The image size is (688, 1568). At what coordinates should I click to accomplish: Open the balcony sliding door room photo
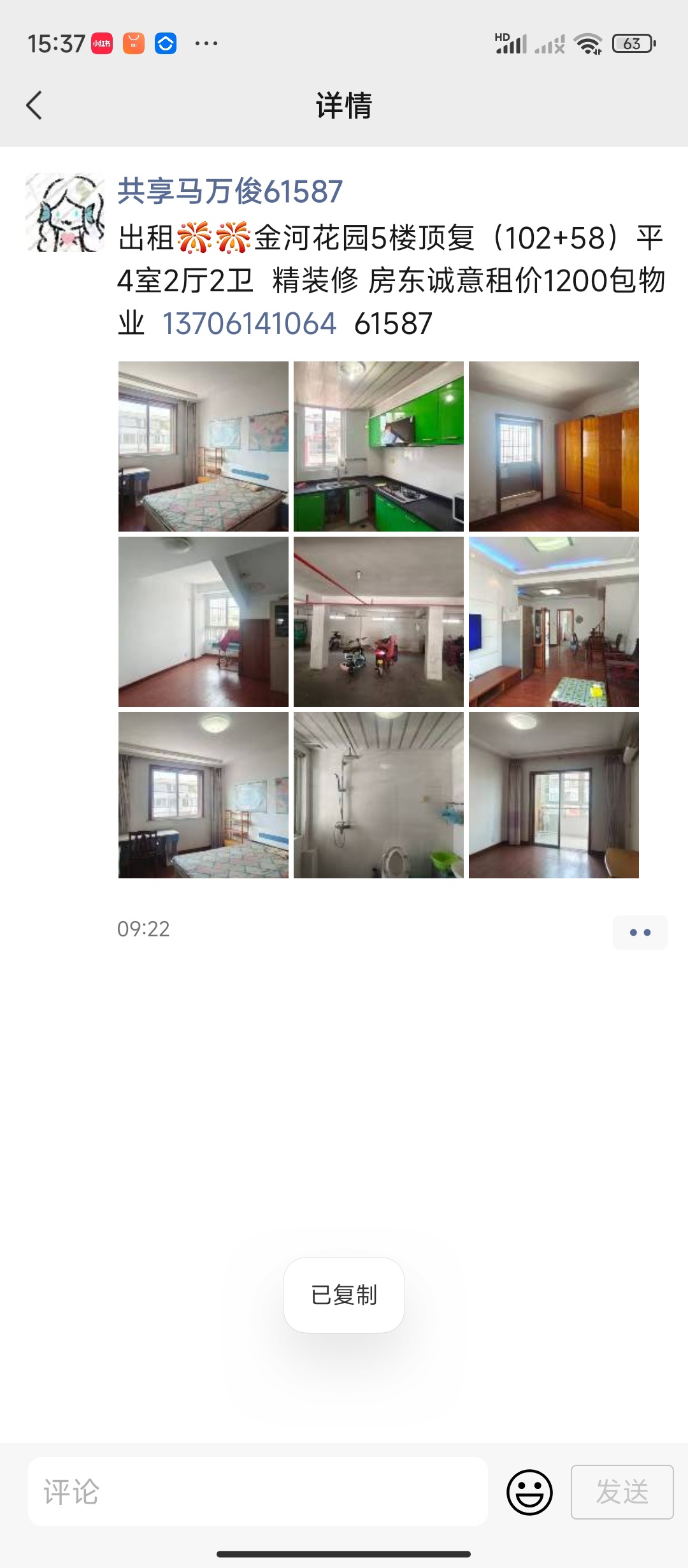coord(554,795)
